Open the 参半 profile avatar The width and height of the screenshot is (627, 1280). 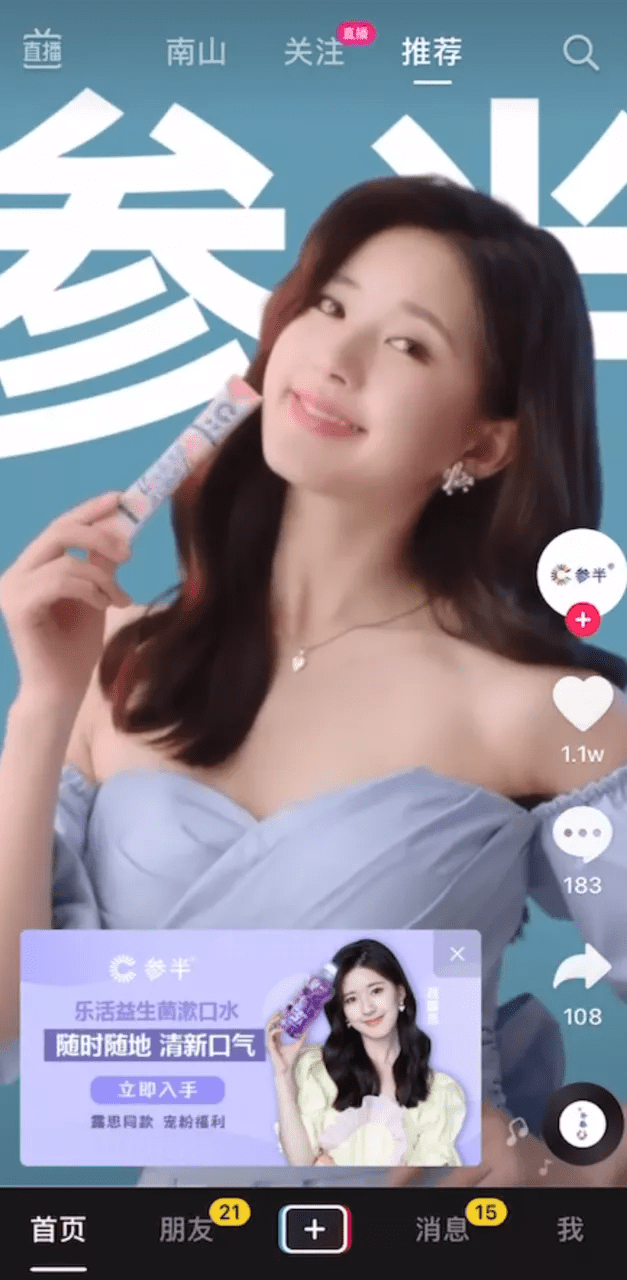tap(581, 573)
